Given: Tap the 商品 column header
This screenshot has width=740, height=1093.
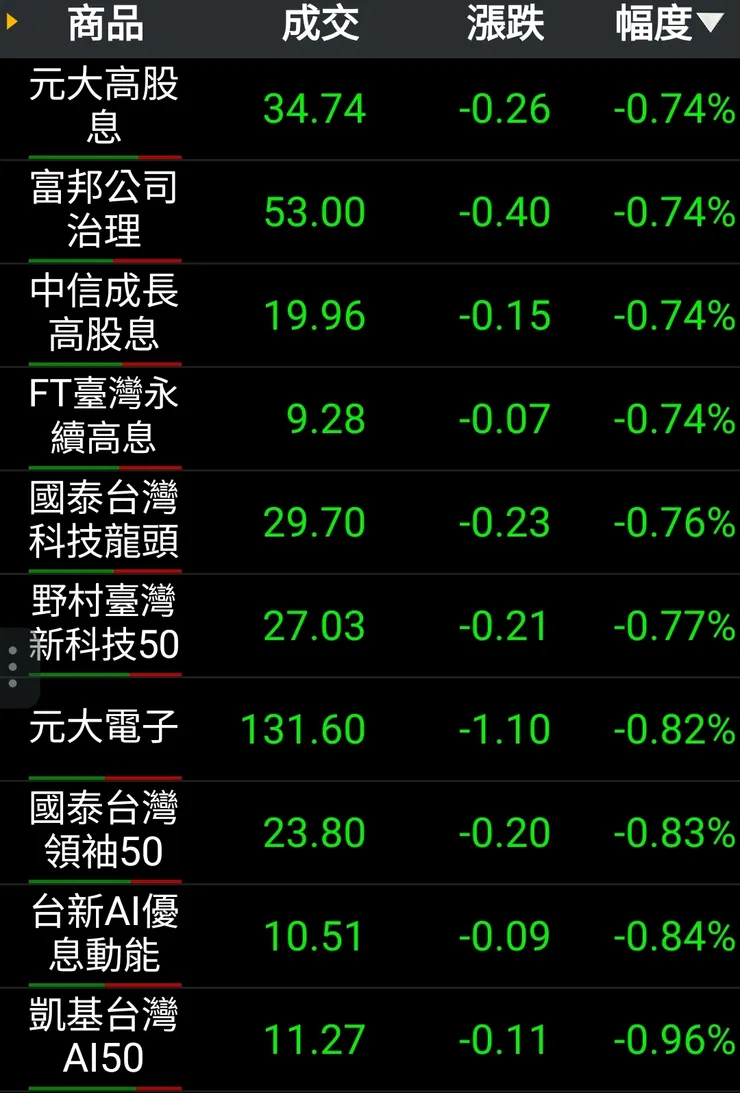Looking at the screenshot, I should [105, 25].
